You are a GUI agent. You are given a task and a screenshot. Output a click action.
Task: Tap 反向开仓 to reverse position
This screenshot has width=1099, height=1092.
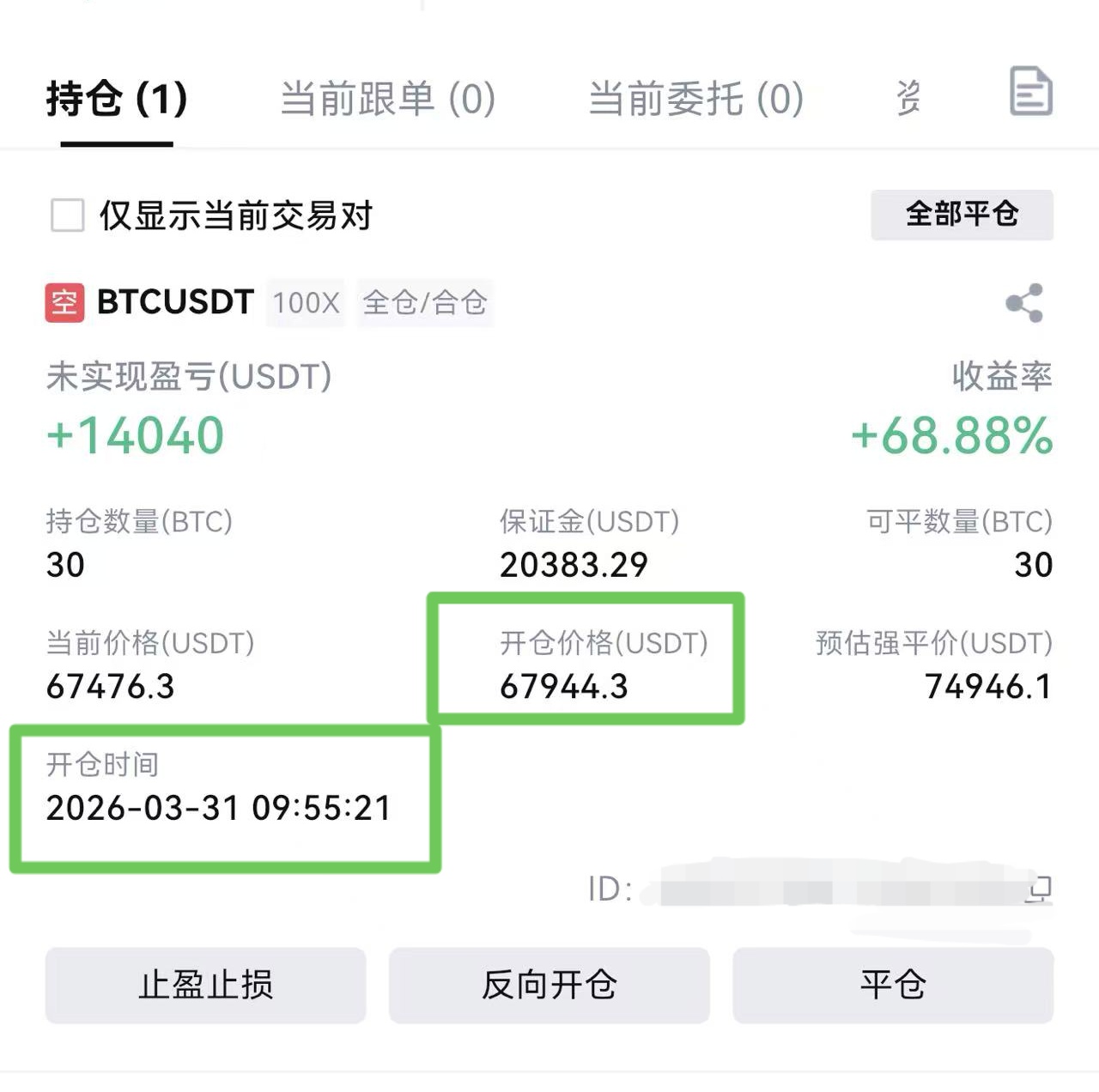click(x=549, y=985)
